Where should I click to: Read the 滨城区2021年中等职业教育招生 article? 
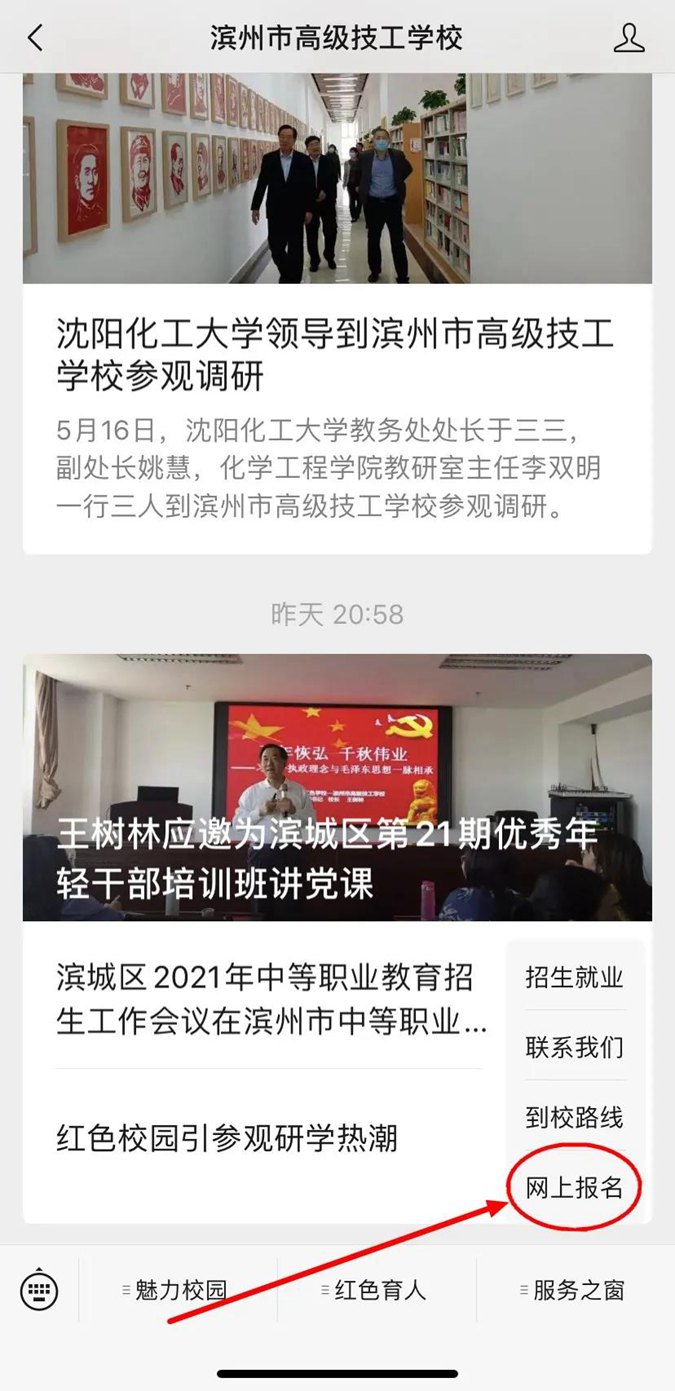pyautogui.click(x=272, y=998)
